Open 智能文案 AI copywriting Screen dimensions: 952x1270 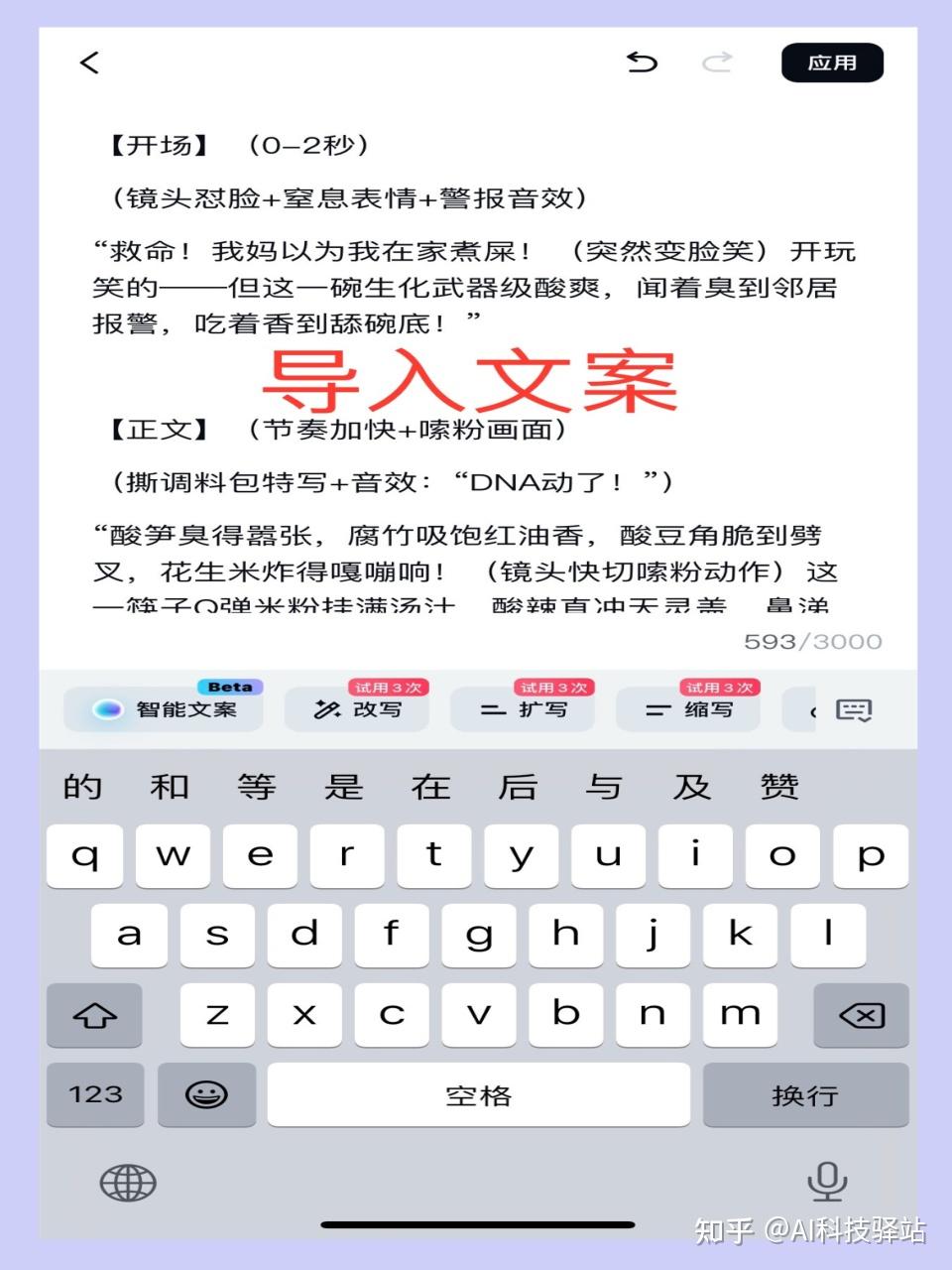tap(165, 709)
